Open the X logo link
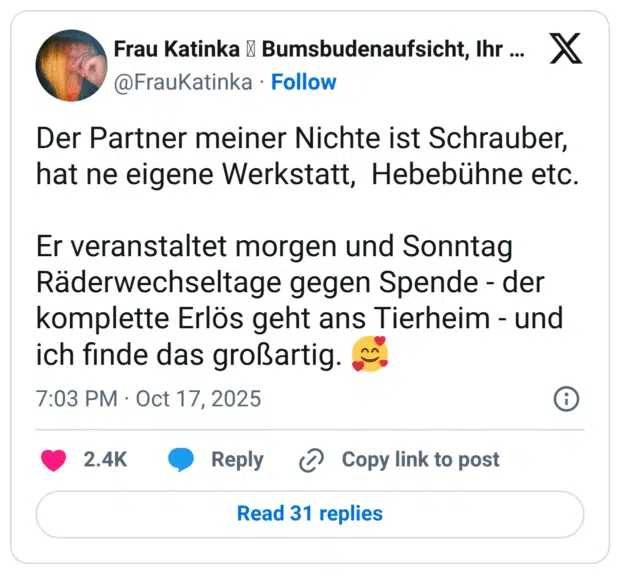 pyautogui.click(x=566, y=50)
